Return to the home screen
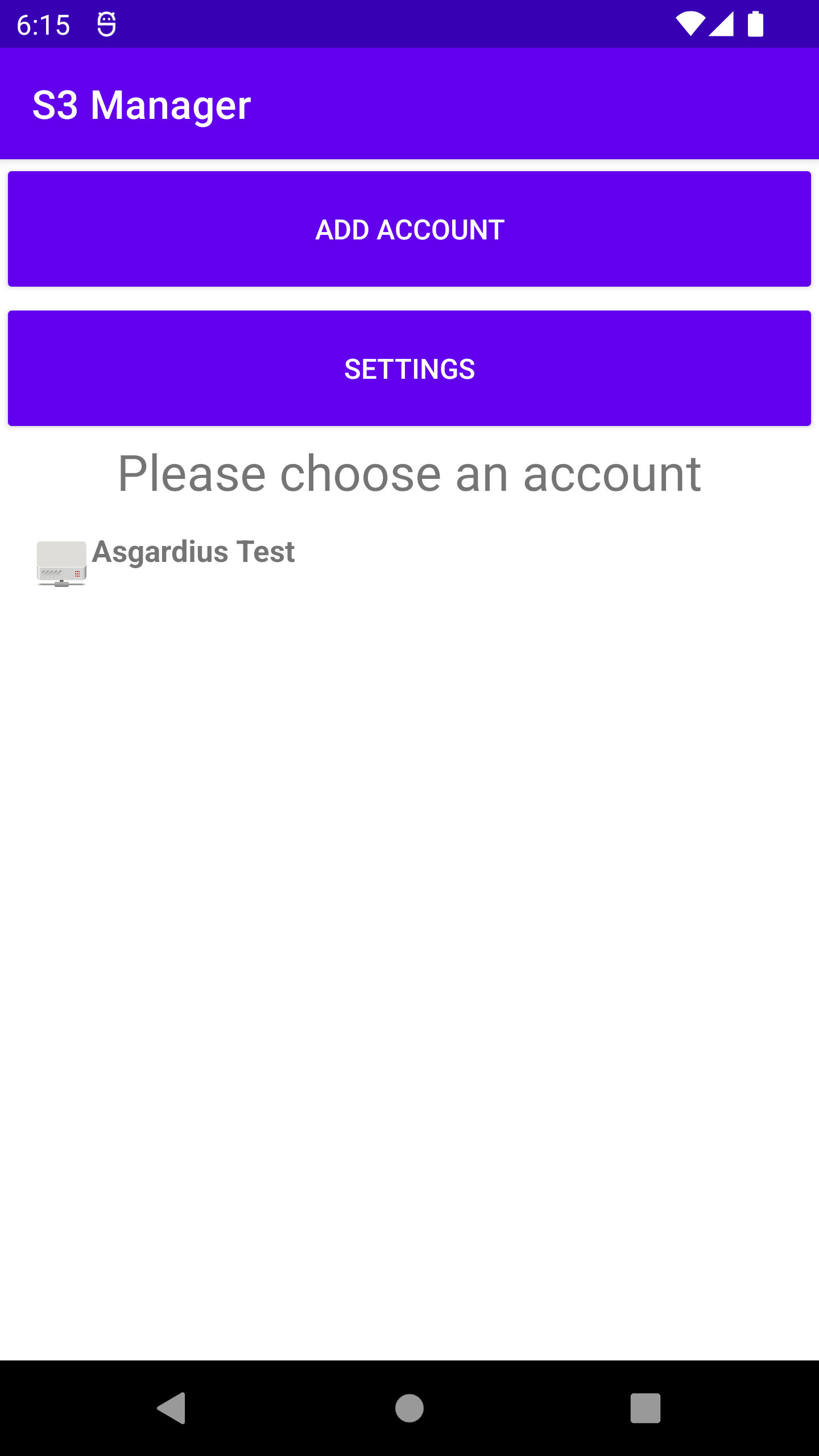This screenshot has width=819, height=1456. pyautogui.click(x=409, y=1408)
